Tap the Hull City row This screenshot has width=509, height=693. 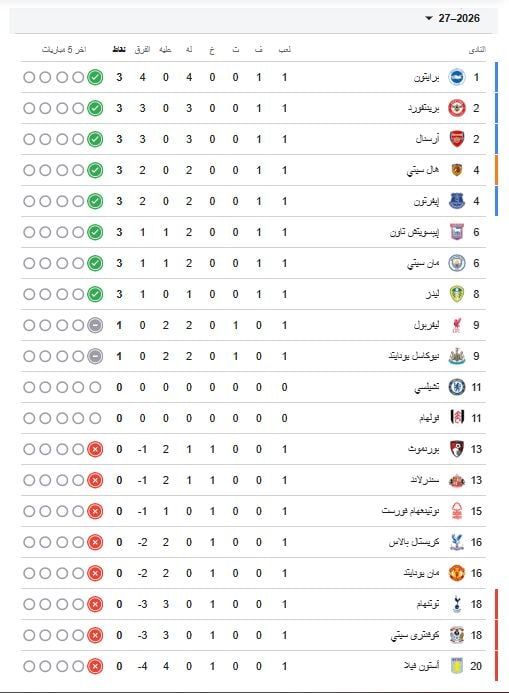(253, 170)
